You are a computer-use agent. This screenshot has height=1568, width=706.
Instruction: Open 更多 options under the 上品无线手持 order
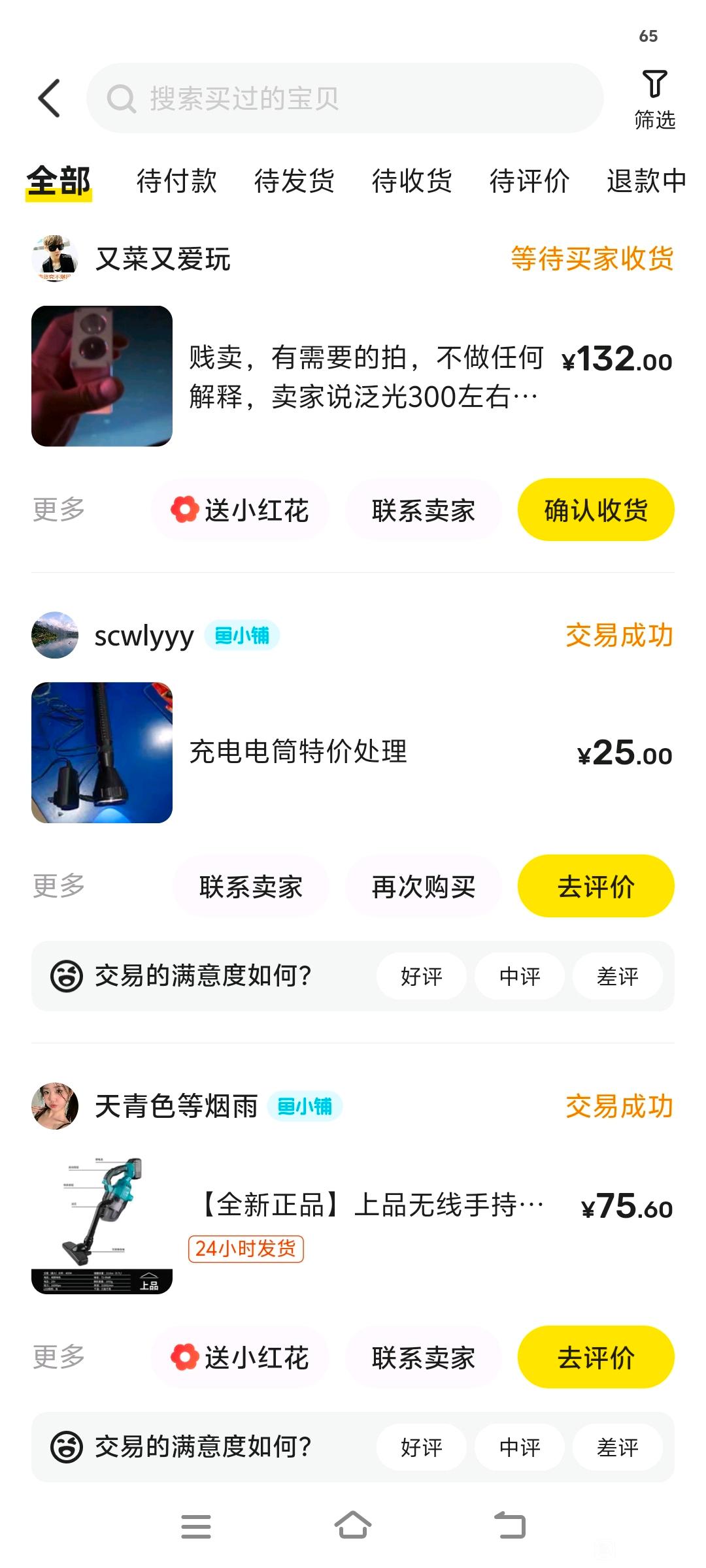click(x=59, y=1357)
